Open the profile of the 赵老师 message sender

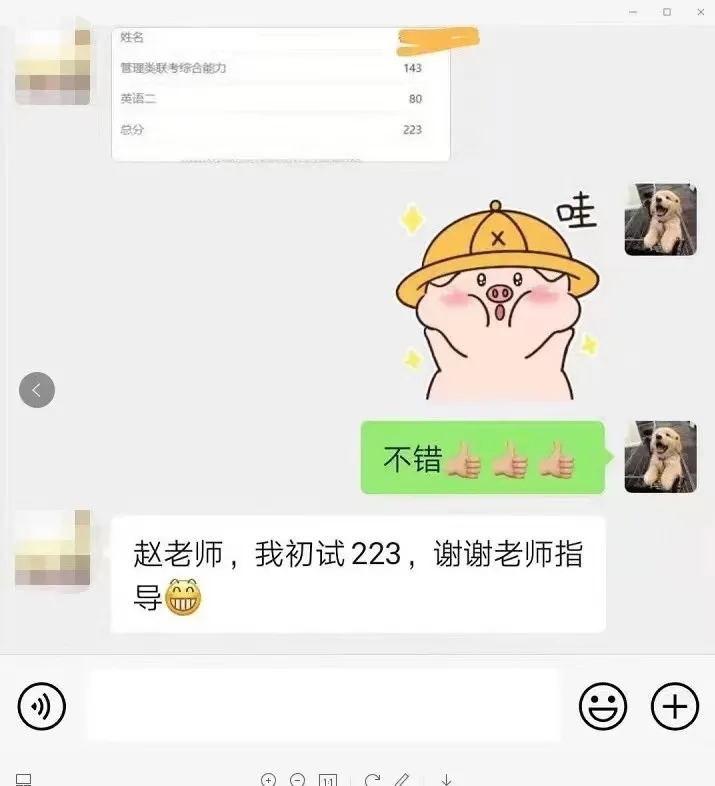pyautogui.click(x=53, y=548)
